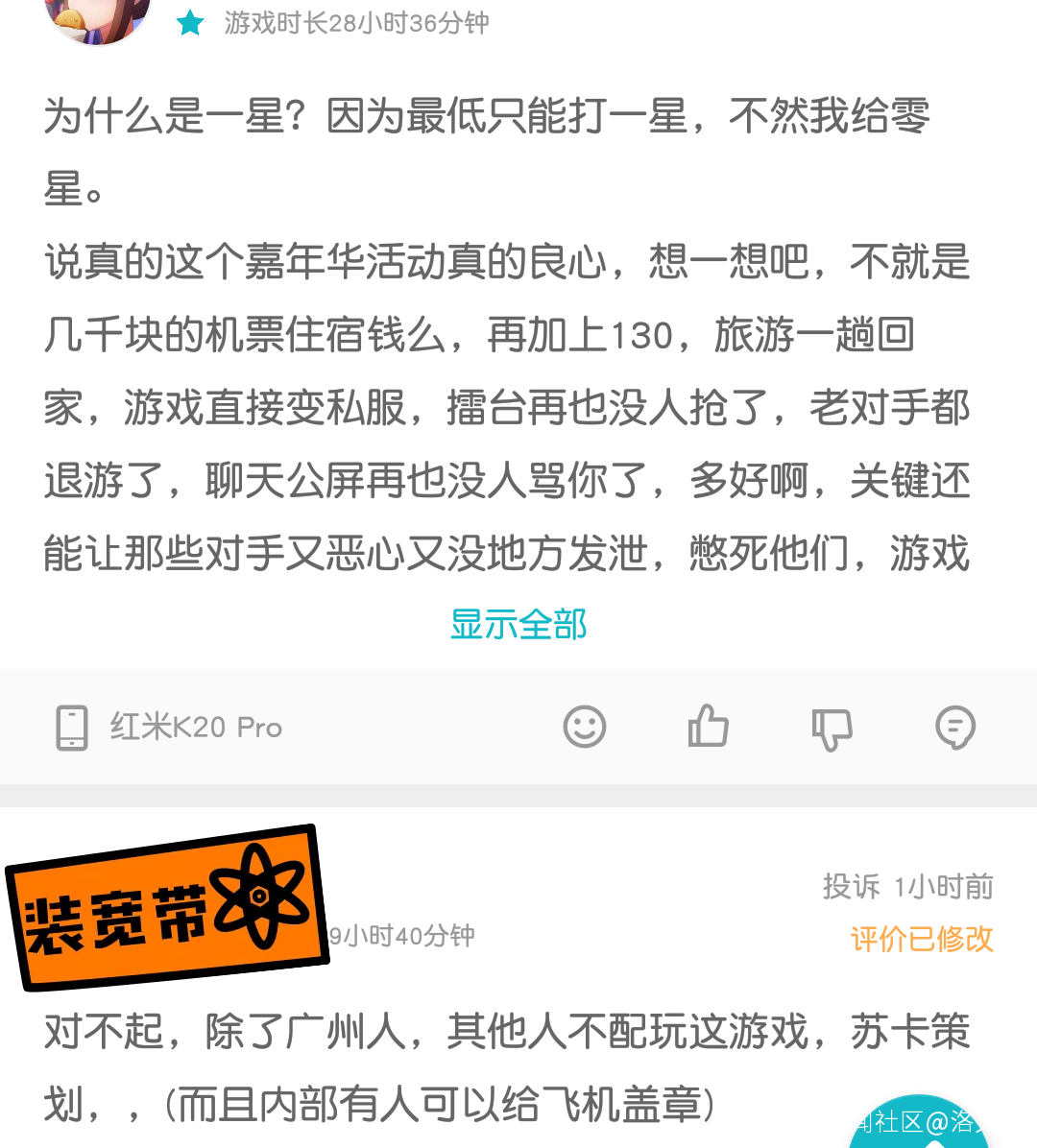Expand the review with 显示全部

click(x=518, y=625)
